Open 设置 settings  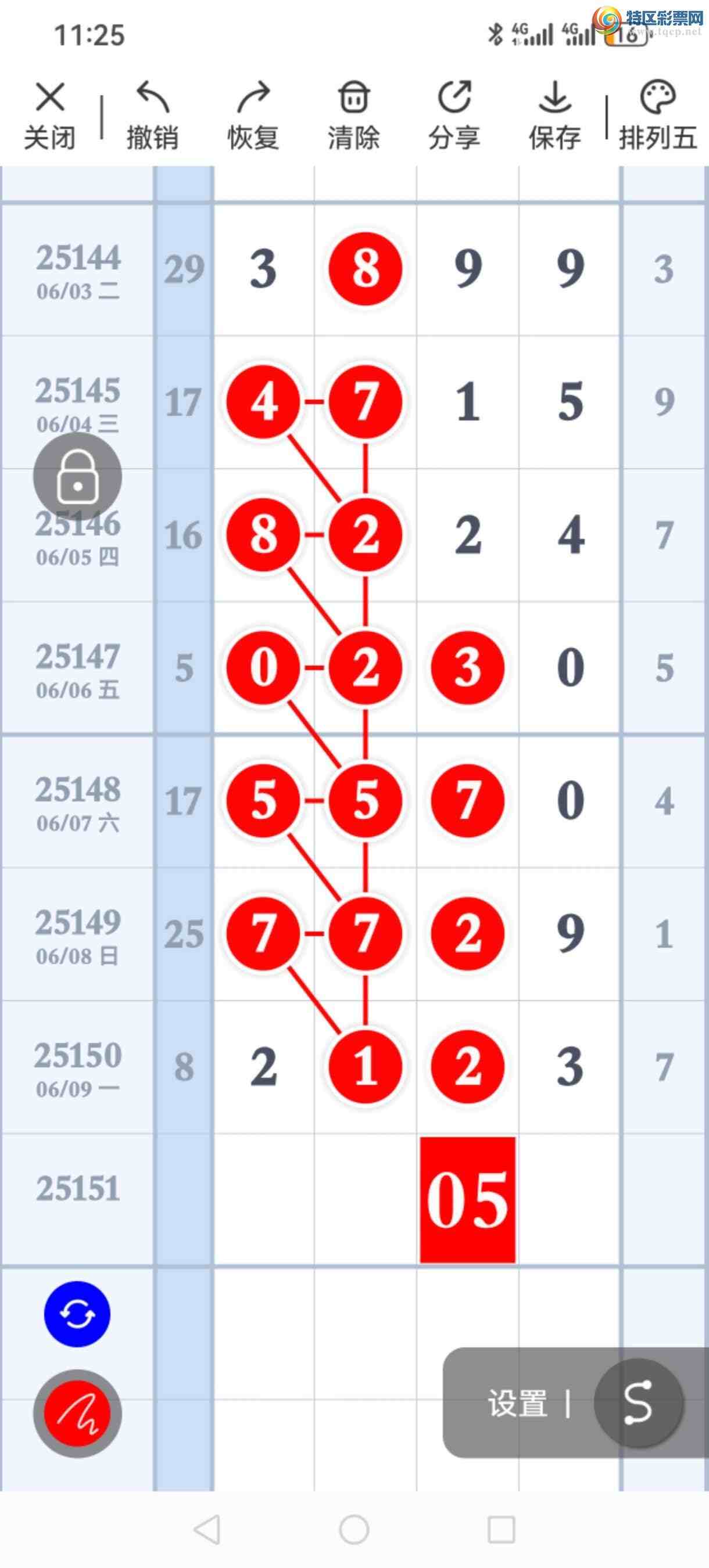click(517, 1404)
